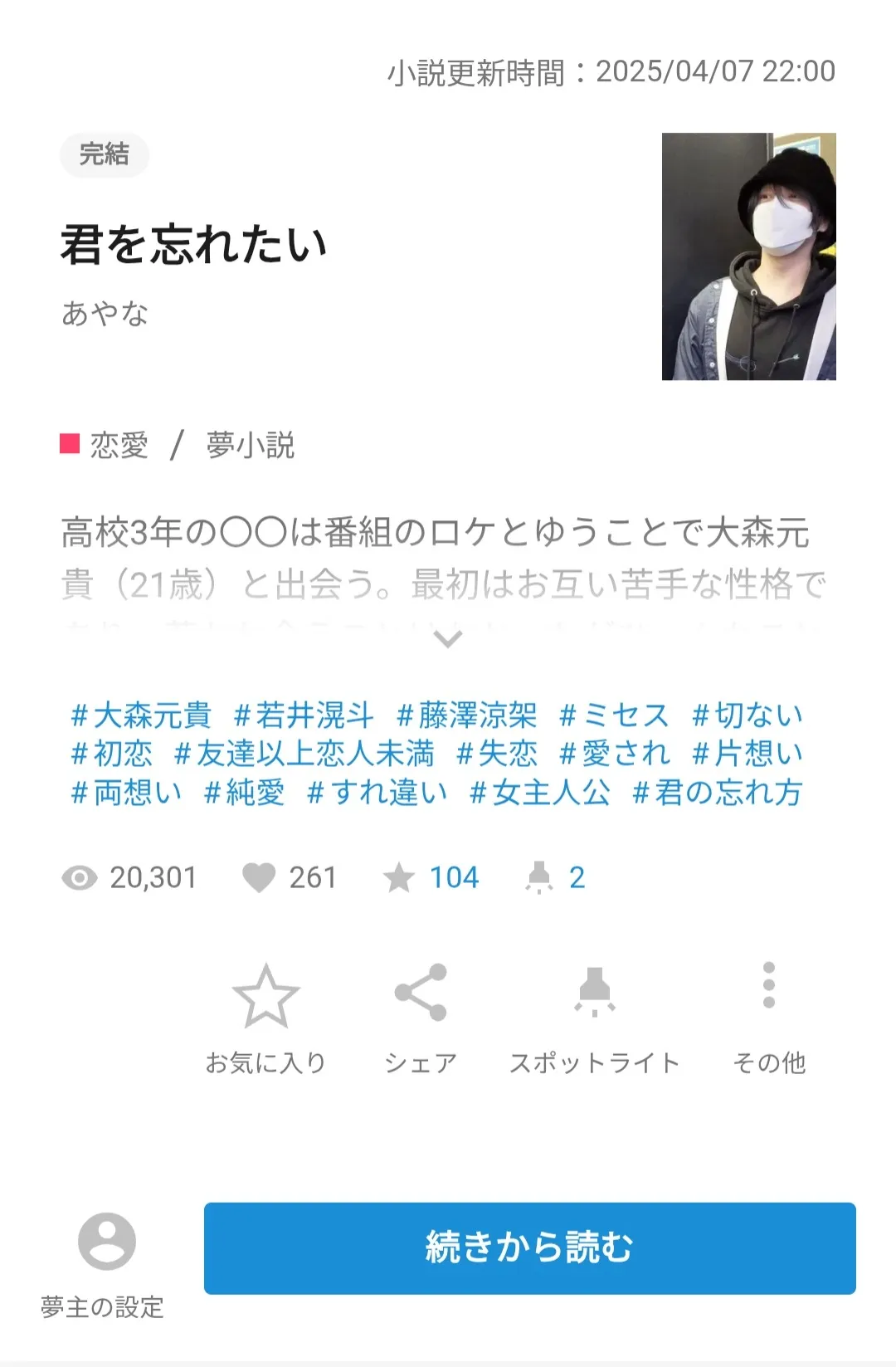Open the その他 overflow menu
The image size is (896, 1367).
click(x=769, y=1018)
